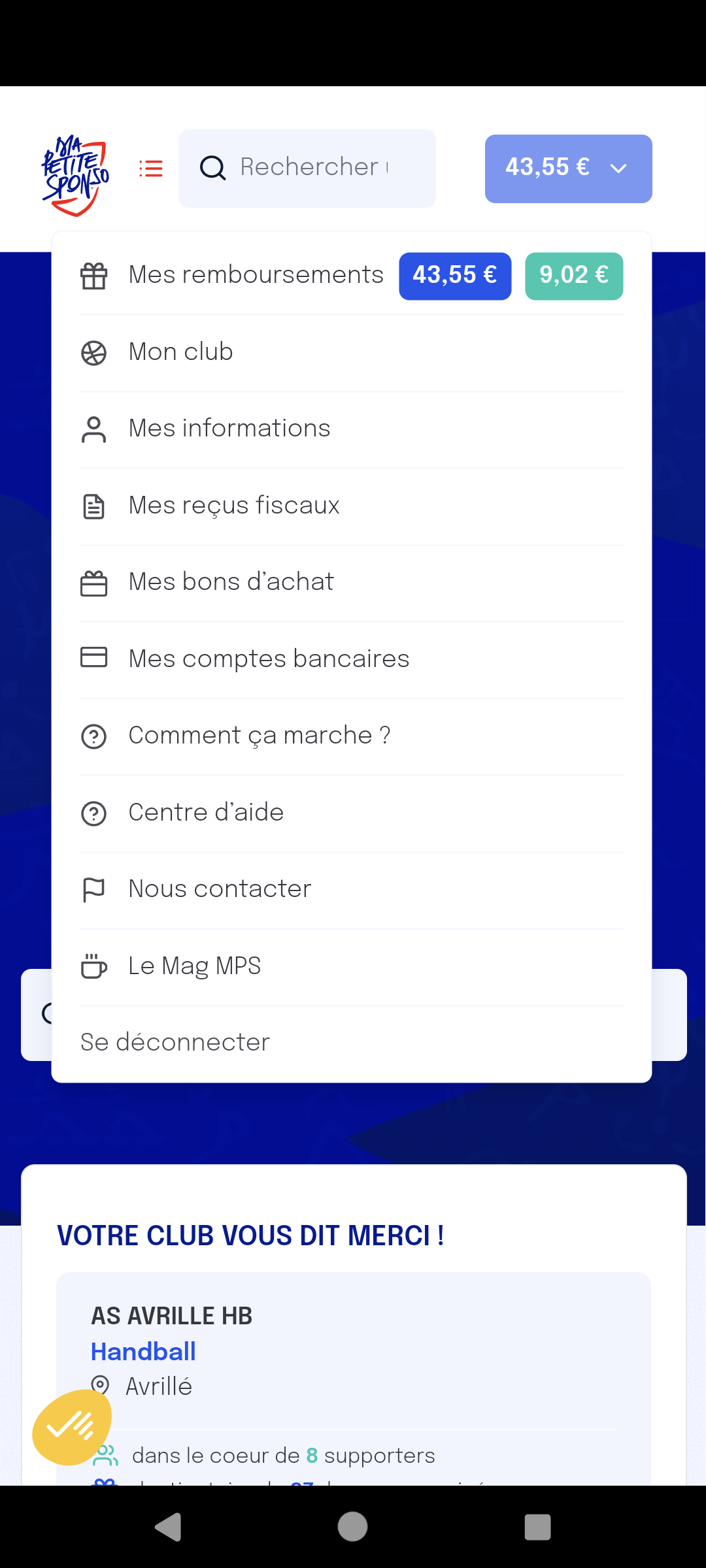The width and height of the screenshot is (706, 1568).
Task: Open Mes comptes bancaires
Action: pyautogui.click(x=269, y=659)
